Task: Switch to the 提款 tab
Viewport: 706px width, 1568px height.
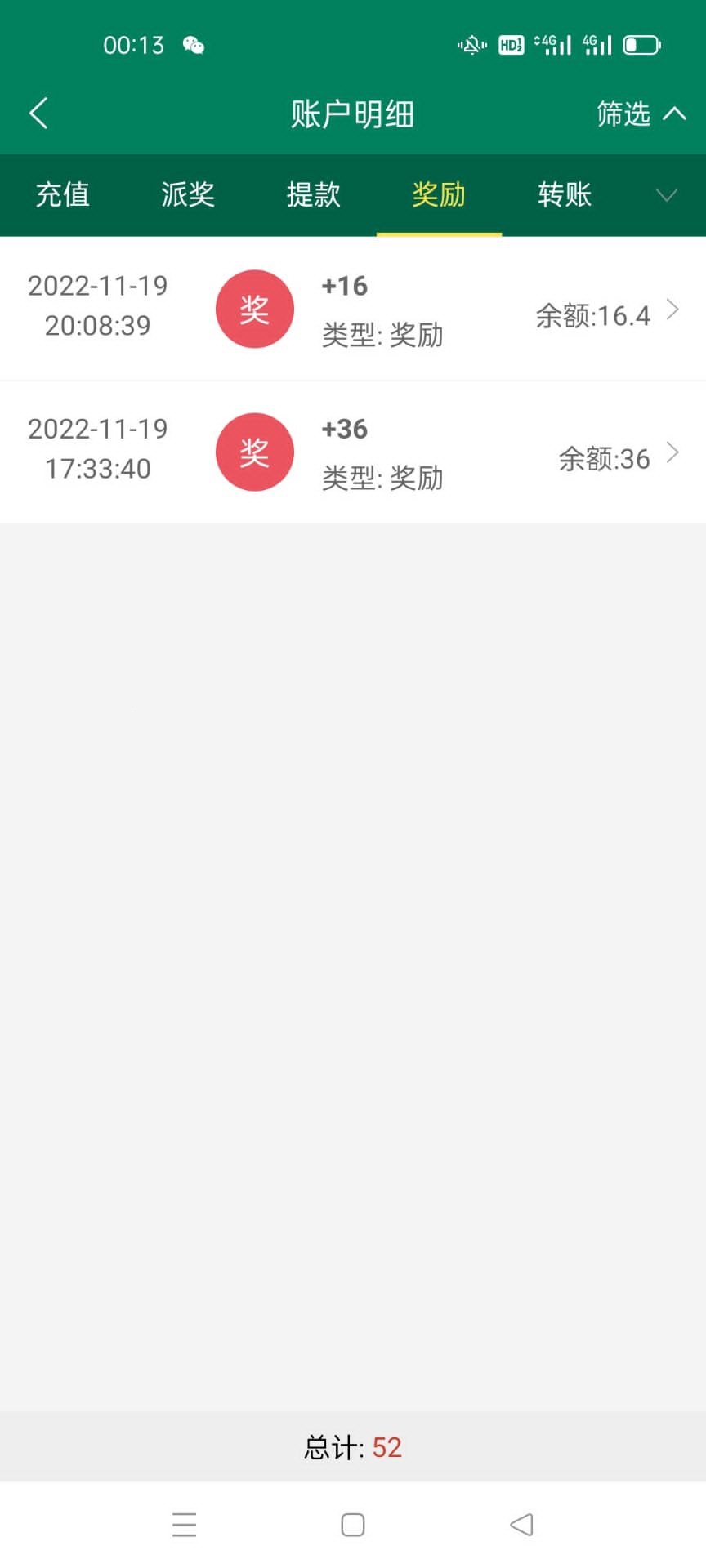Action: (313, 195)
